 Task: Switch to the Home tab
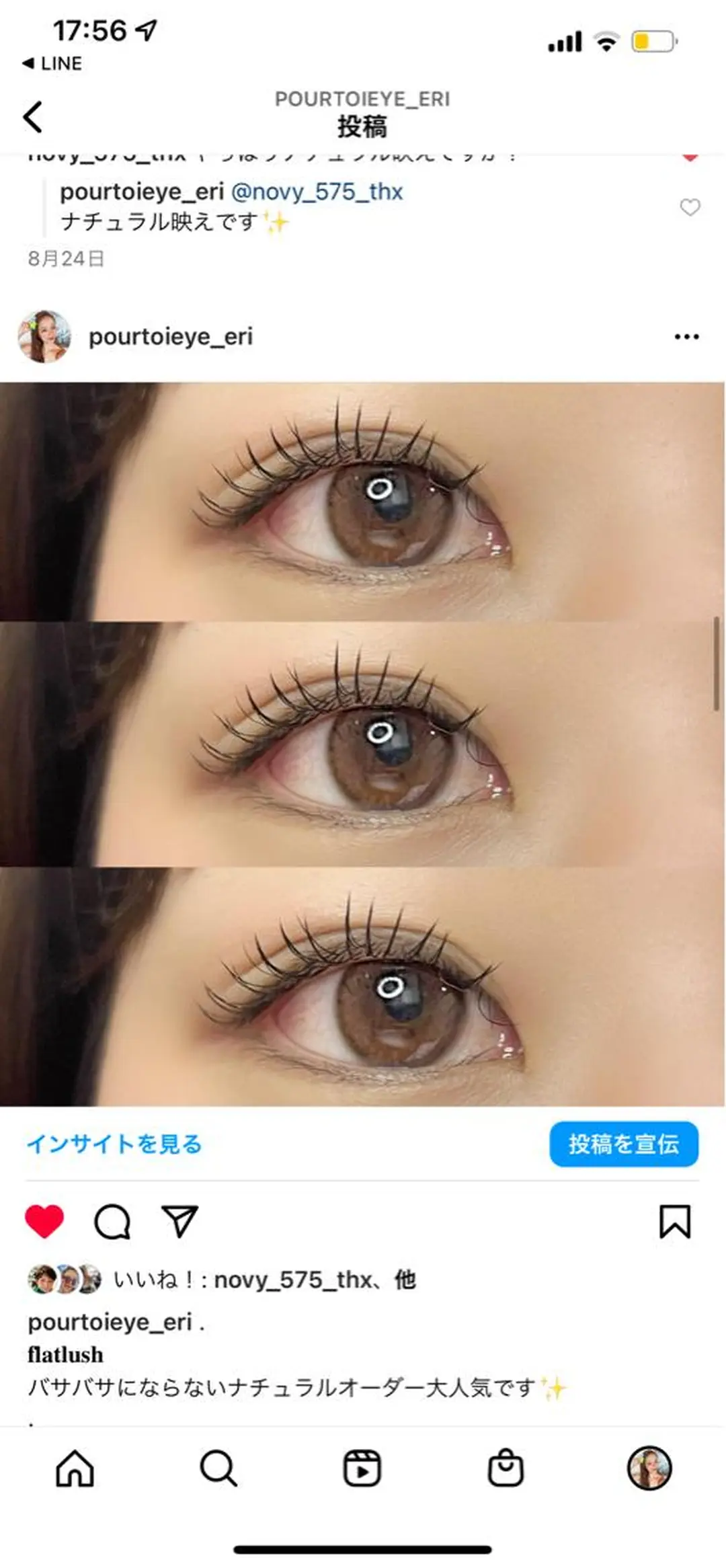click(x=75, y=1468)
